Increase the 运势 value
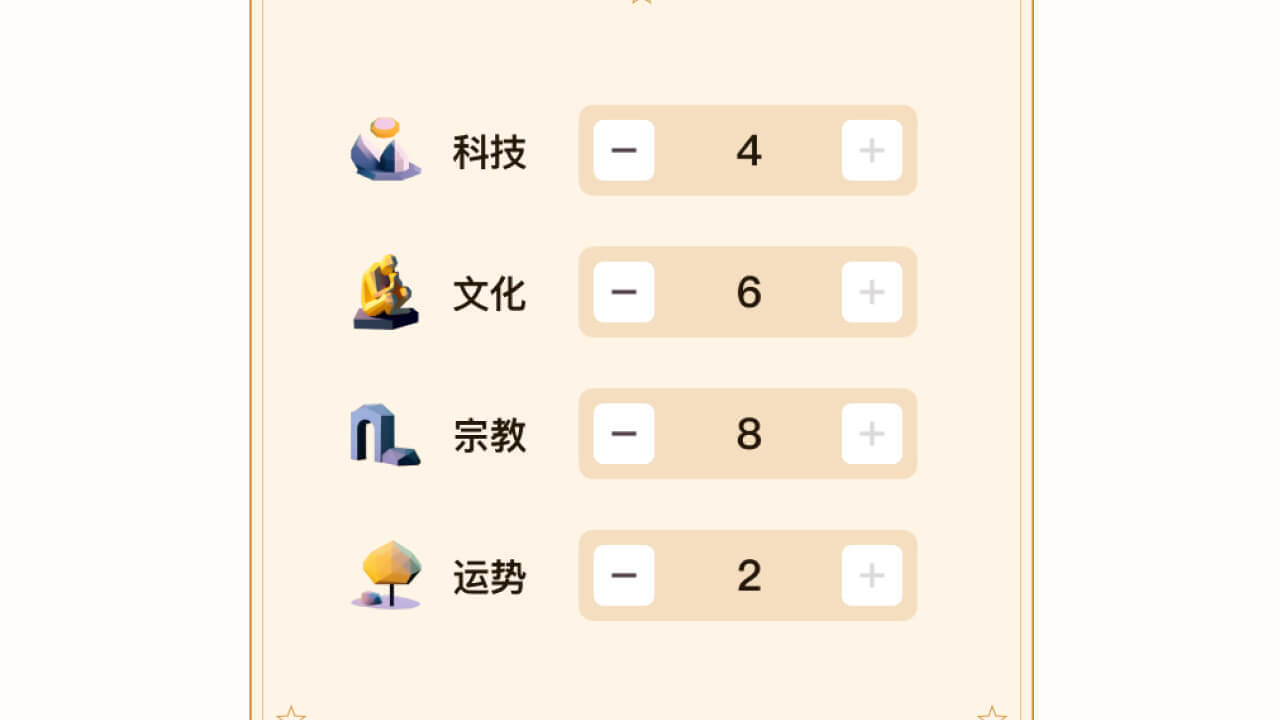The image size is (1280, 720). (871, 575)
